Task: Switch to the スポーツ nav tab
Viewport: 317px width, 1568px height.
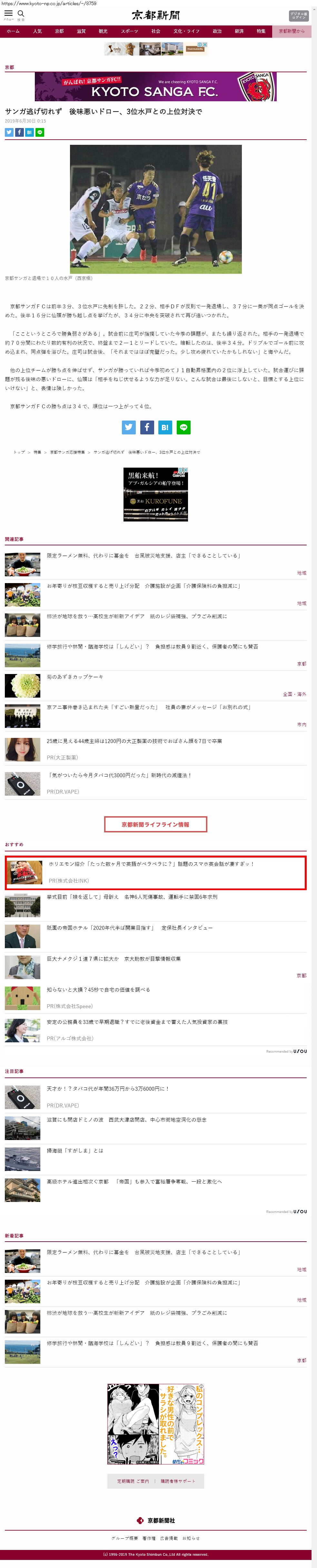Action: [x=129, y=31]
